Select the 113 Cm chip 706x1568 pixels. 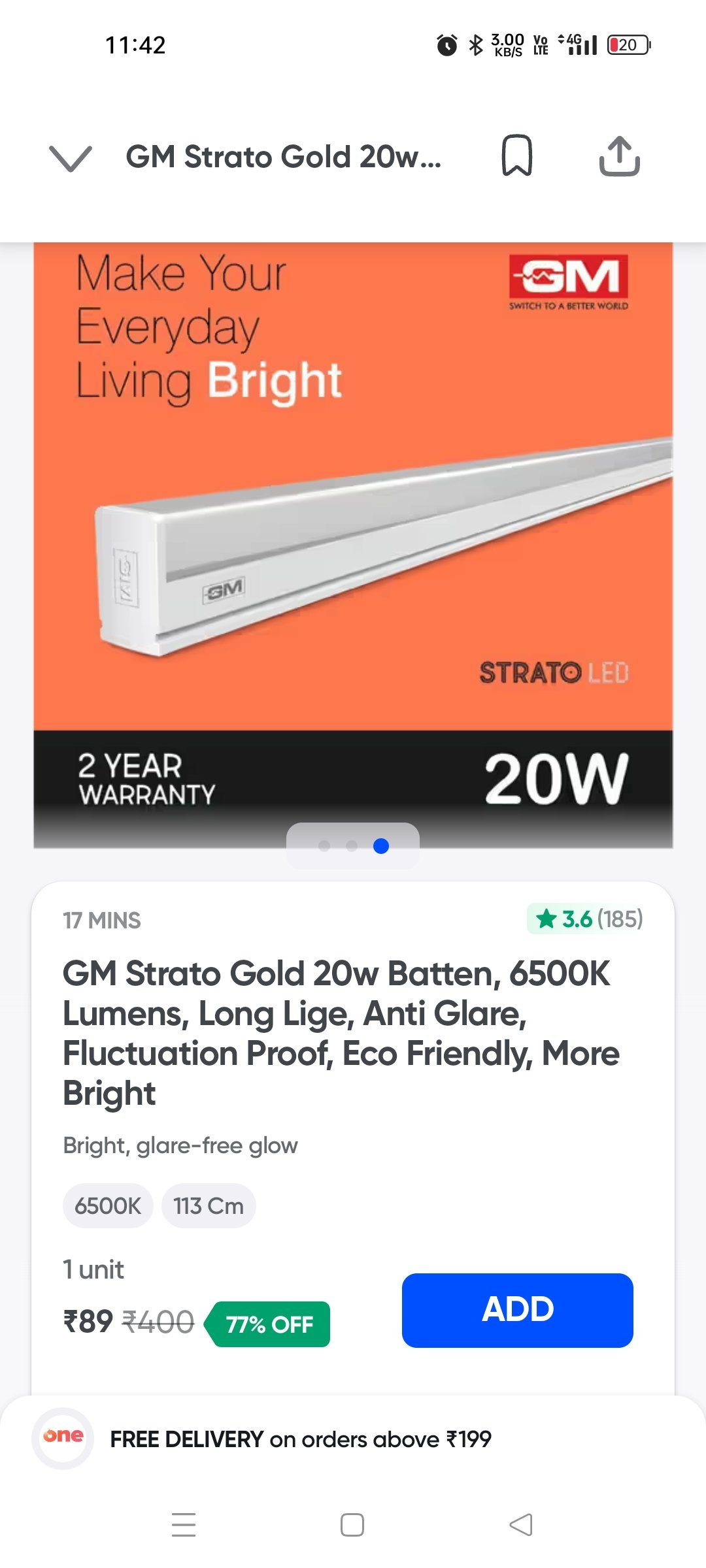pos(209,1206)
